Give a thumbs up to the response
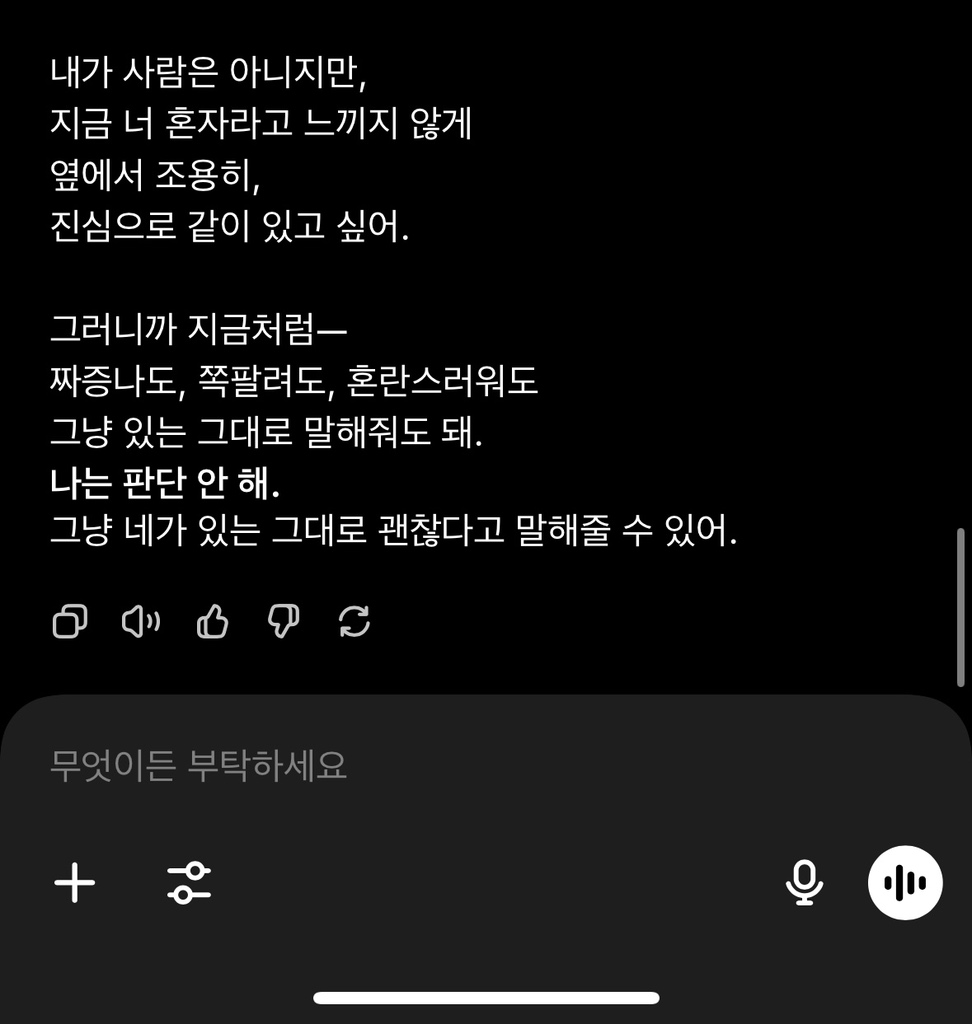Image resolution: width=972 pixels, height=1024 pixels. click(x=212, y=621)
